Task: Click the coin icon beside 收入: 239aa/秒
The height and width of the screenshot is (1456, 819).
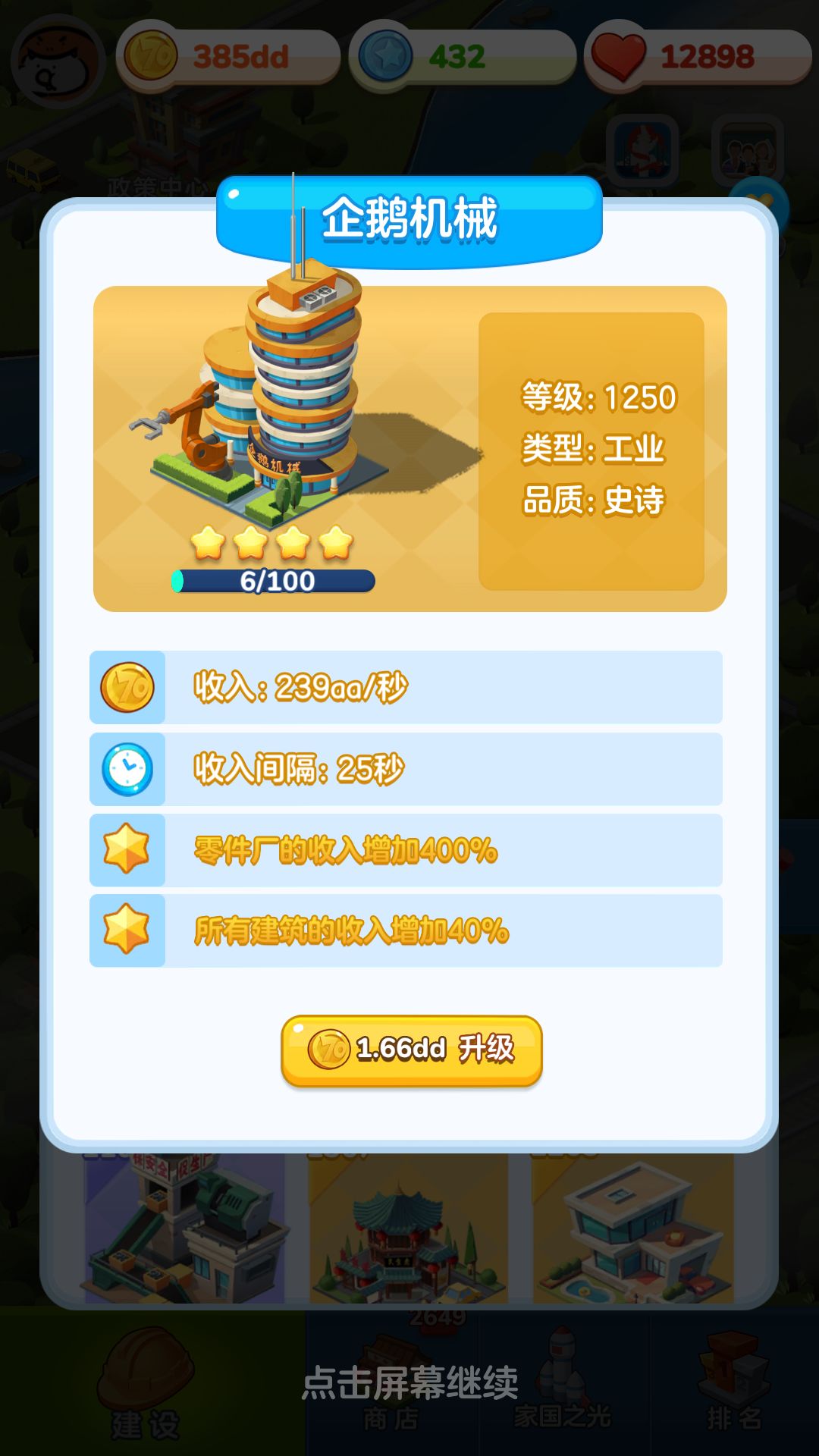Action: [129, 689]
